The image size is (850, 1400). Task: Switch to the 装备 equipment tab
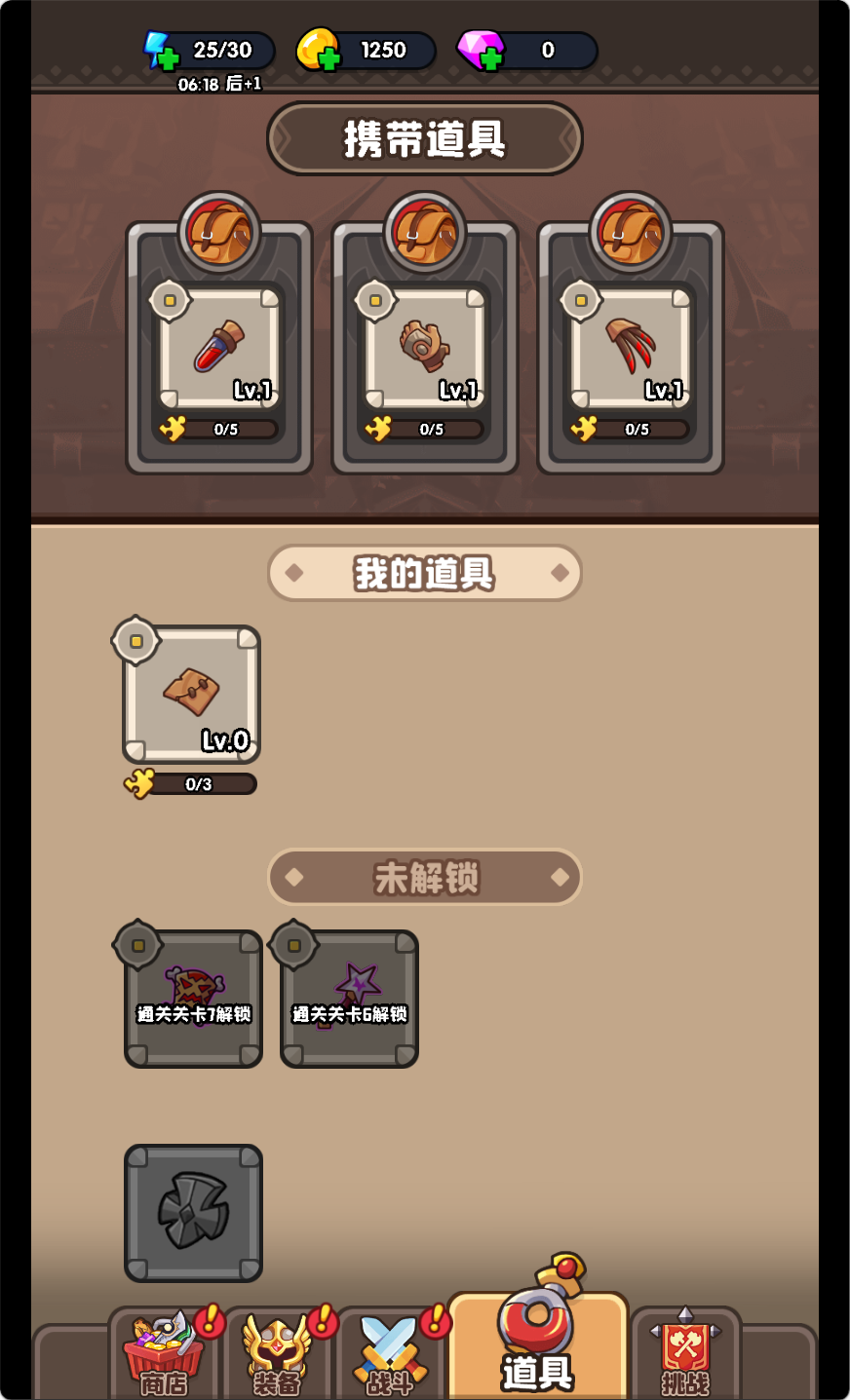pyautogui.click(x=277, y=1354)
